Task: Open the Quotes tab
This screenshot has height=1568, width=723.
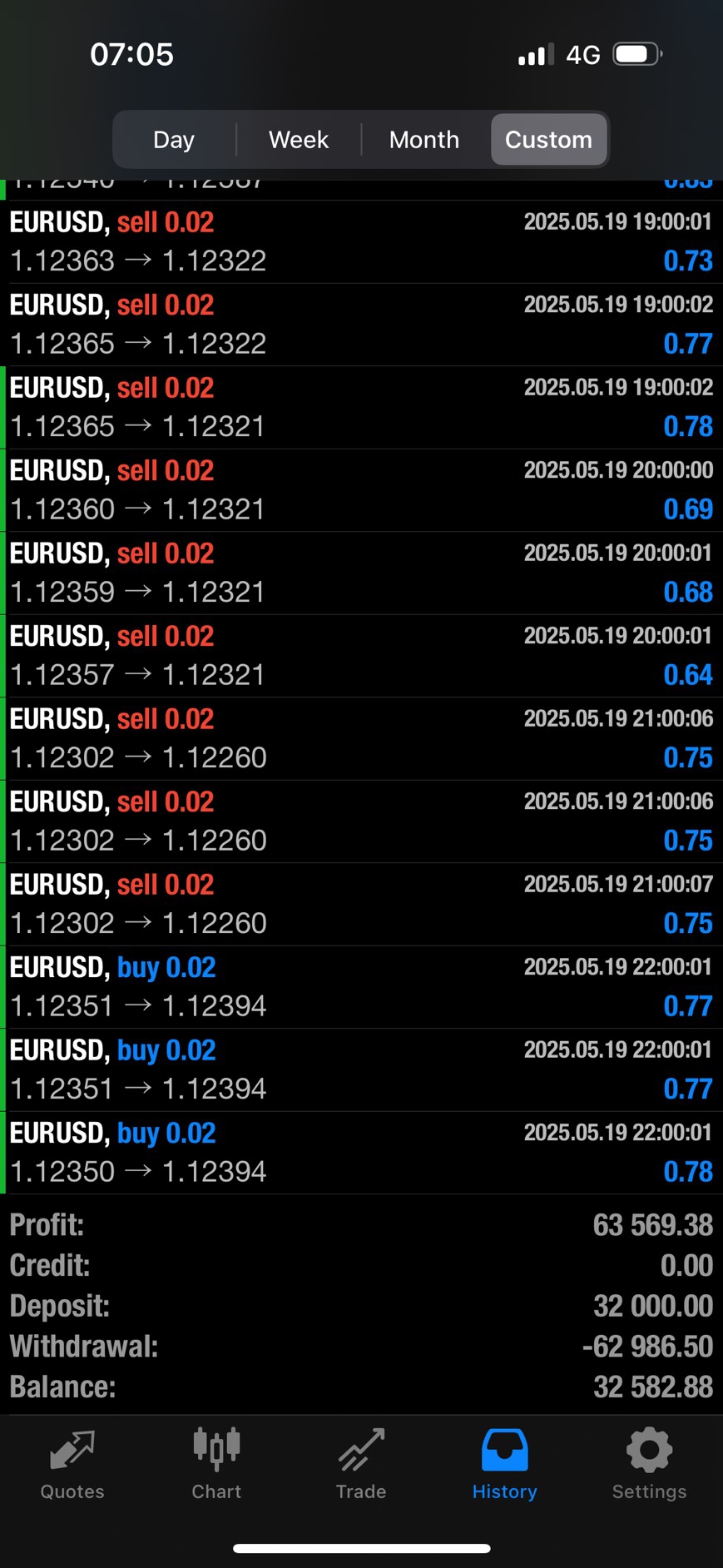Action: tap(72, 1466)
